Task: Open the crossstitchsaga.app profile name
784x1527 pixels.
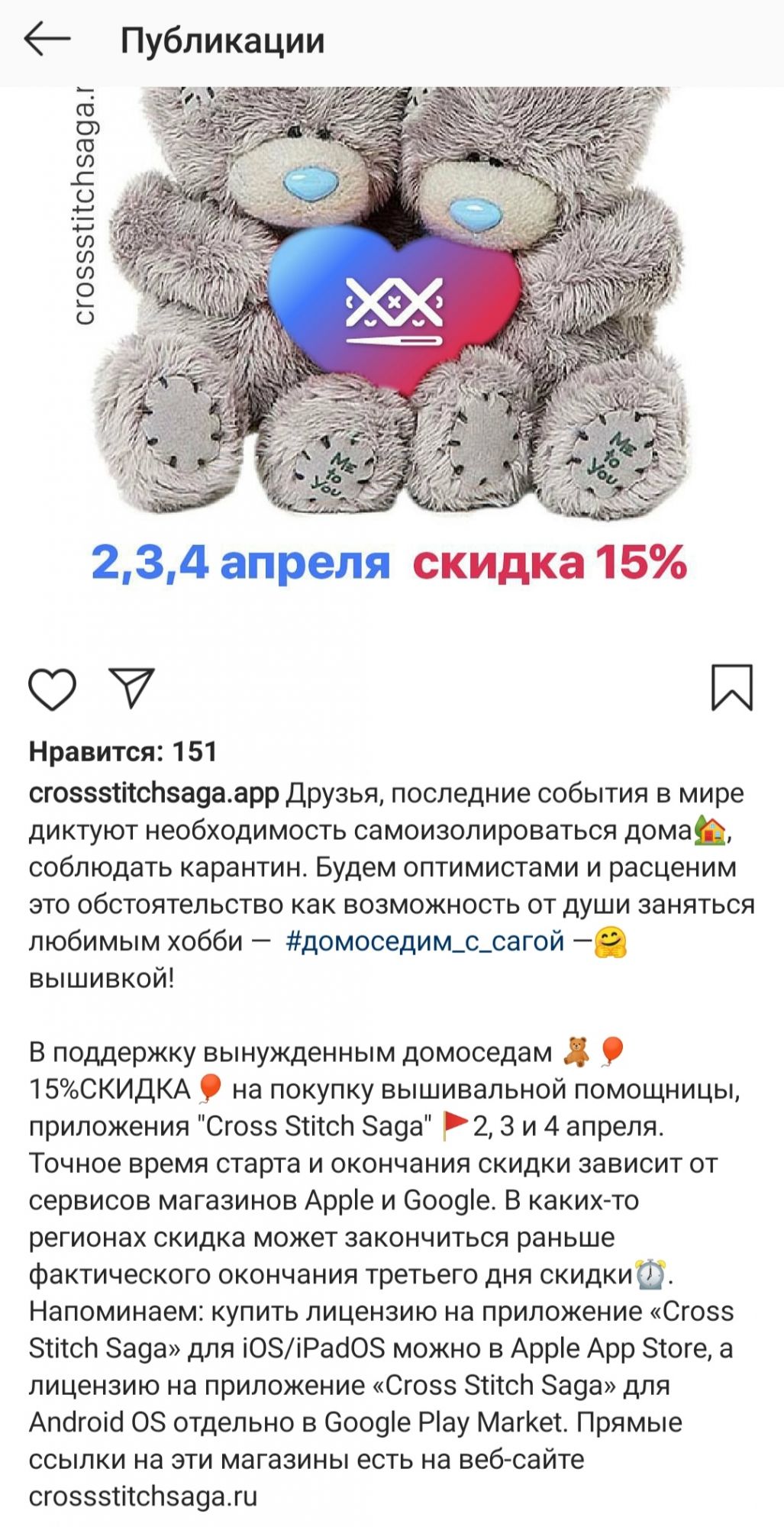Action: pos(153,793)
